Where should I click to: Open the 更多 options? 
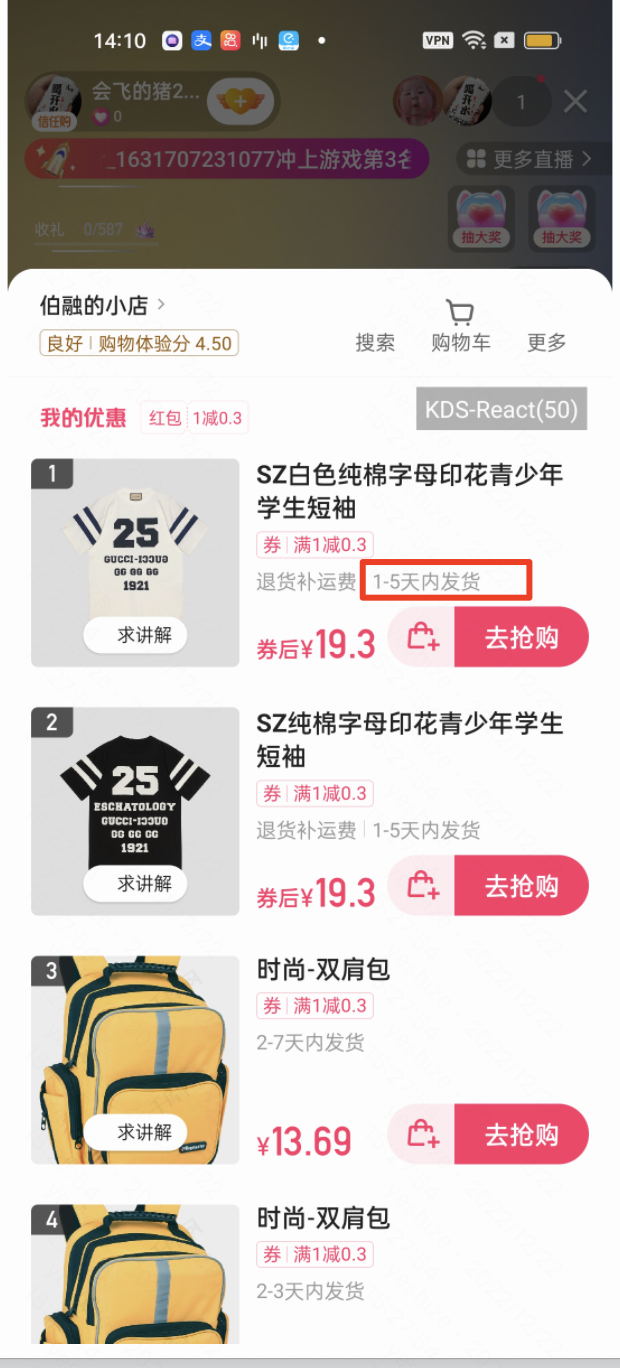pyautogui.click(x=547, y=342)
